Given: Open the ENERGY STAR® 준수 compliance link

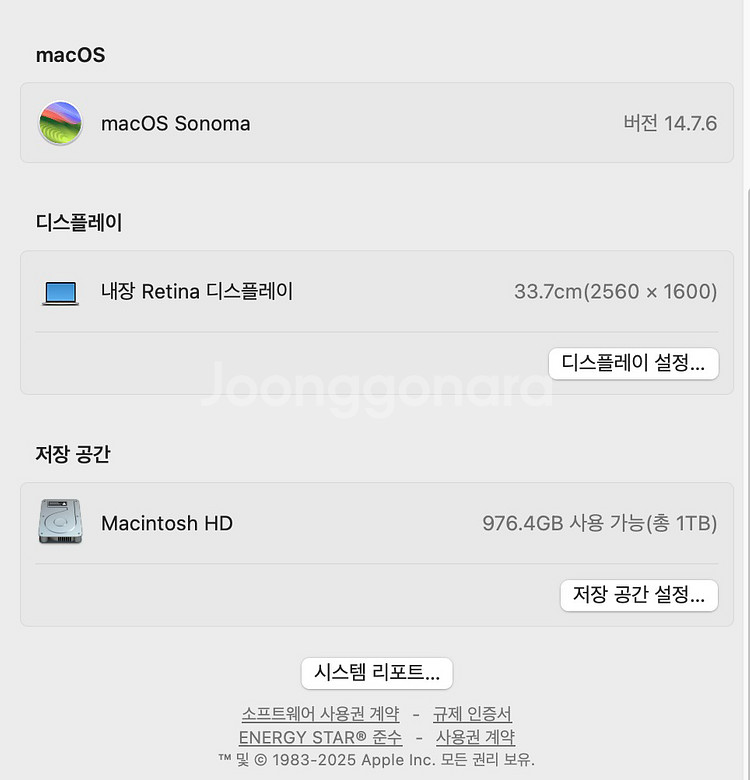Looking at the screenshot, I should coord(319,737).
